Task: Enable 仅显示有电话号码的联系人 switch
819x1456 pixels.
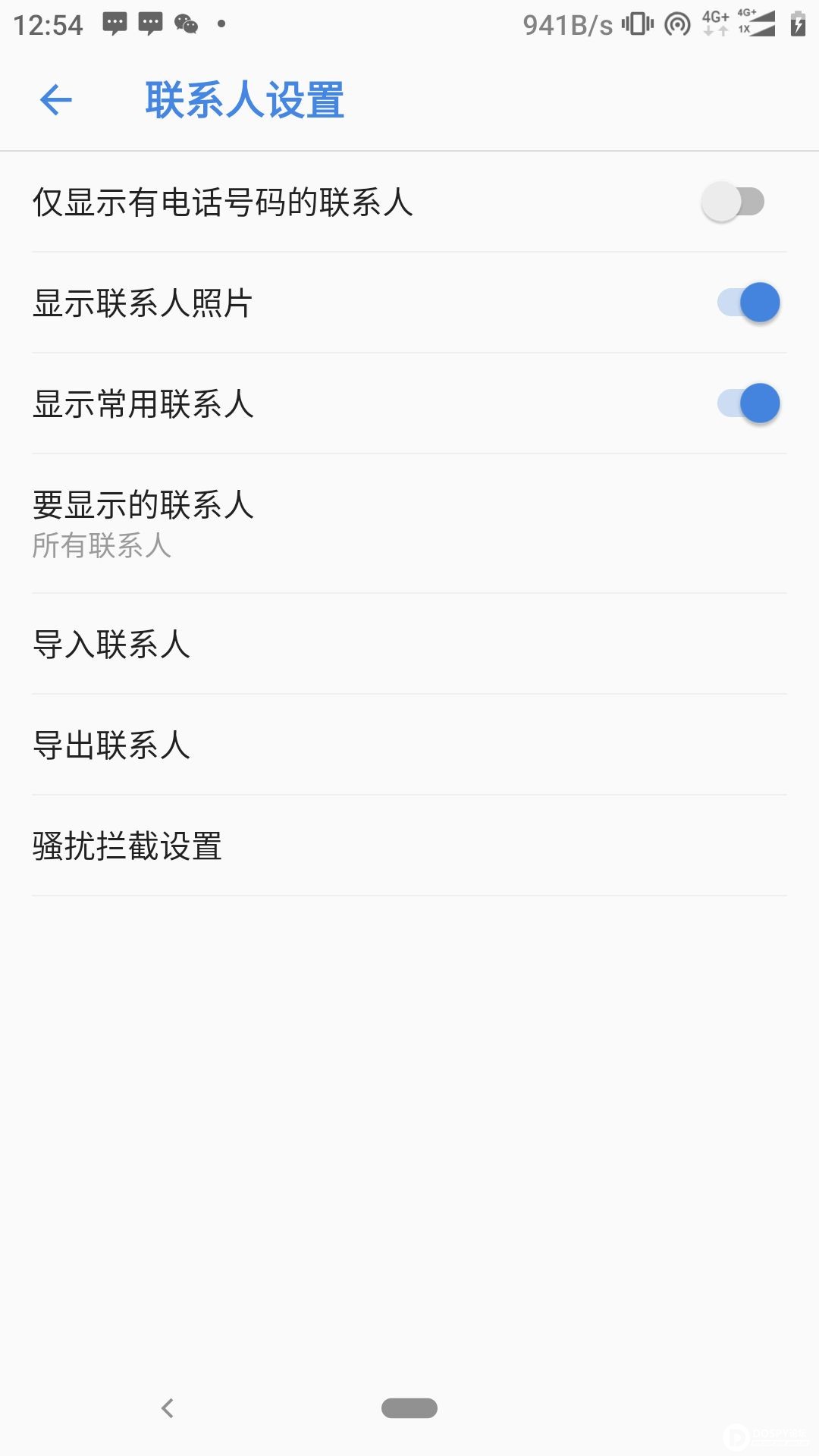Action: pos(733,202)
